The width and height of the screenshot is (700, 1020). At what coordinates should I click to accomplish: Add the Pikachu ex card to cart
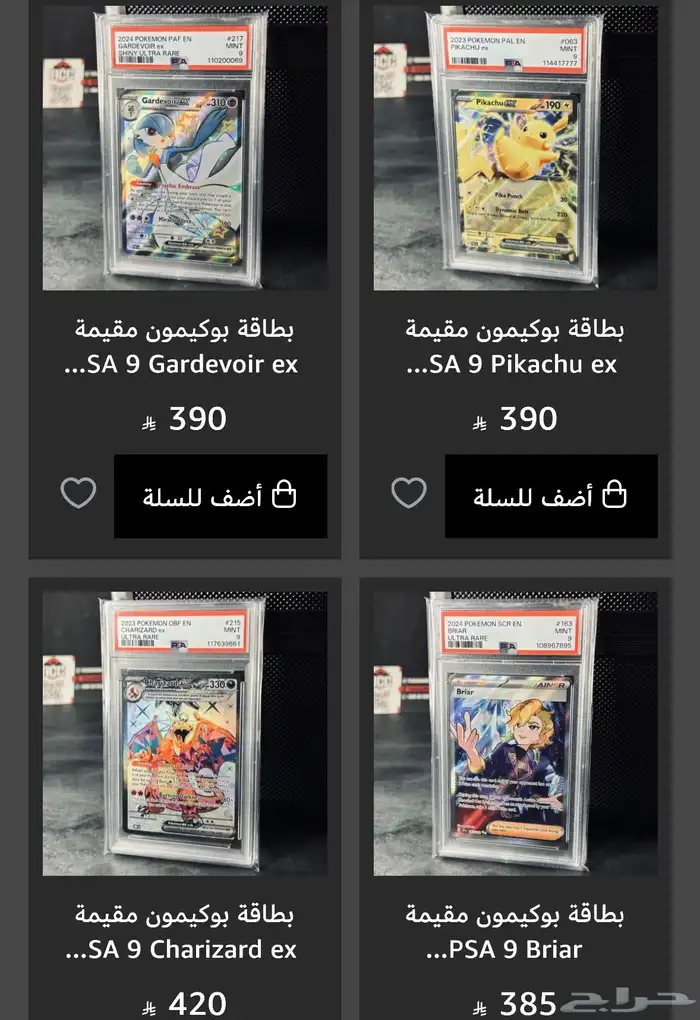[551, 496]
